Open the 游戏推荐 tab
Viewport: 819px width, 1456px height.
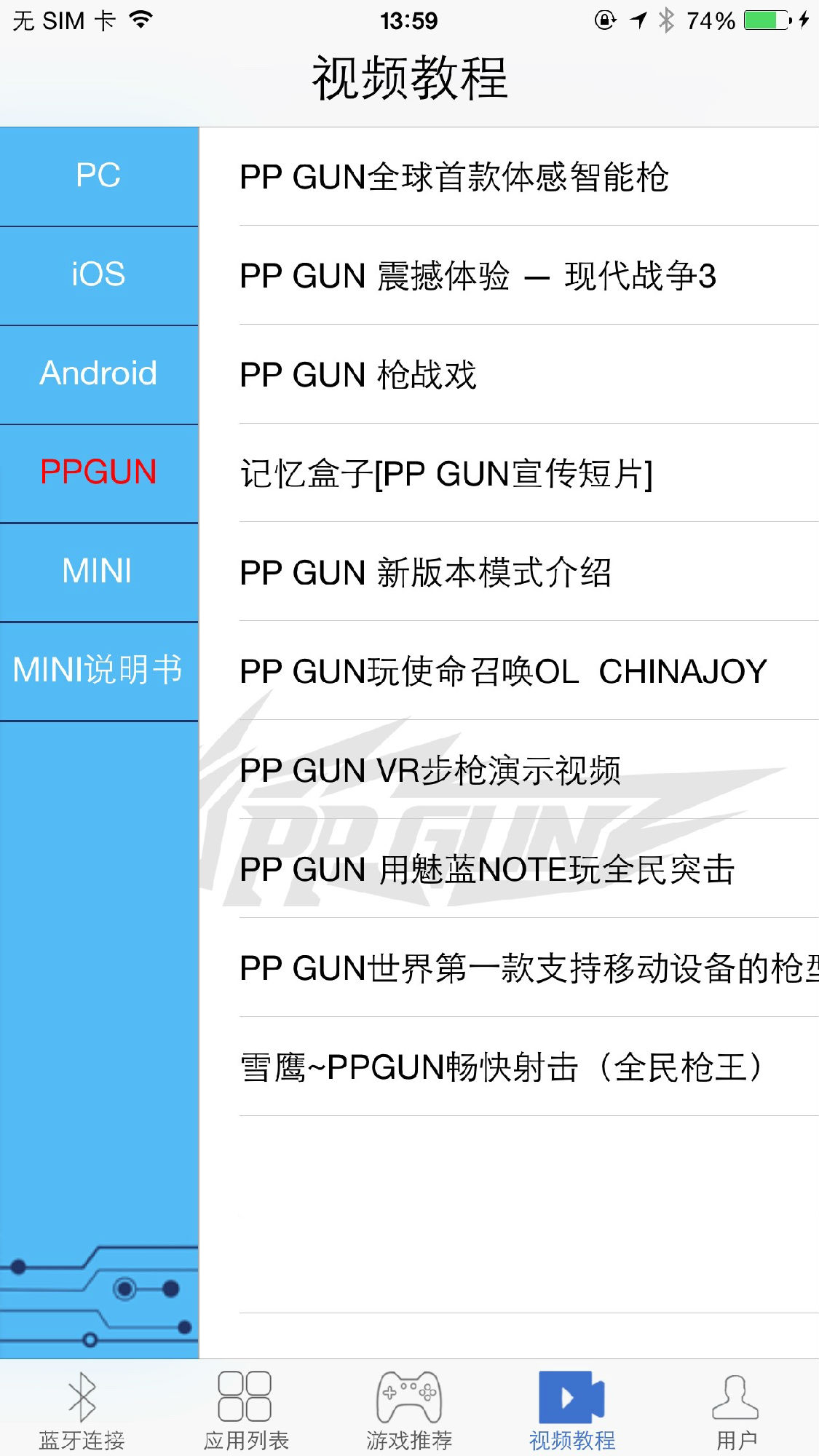(x=409, y=1409)
